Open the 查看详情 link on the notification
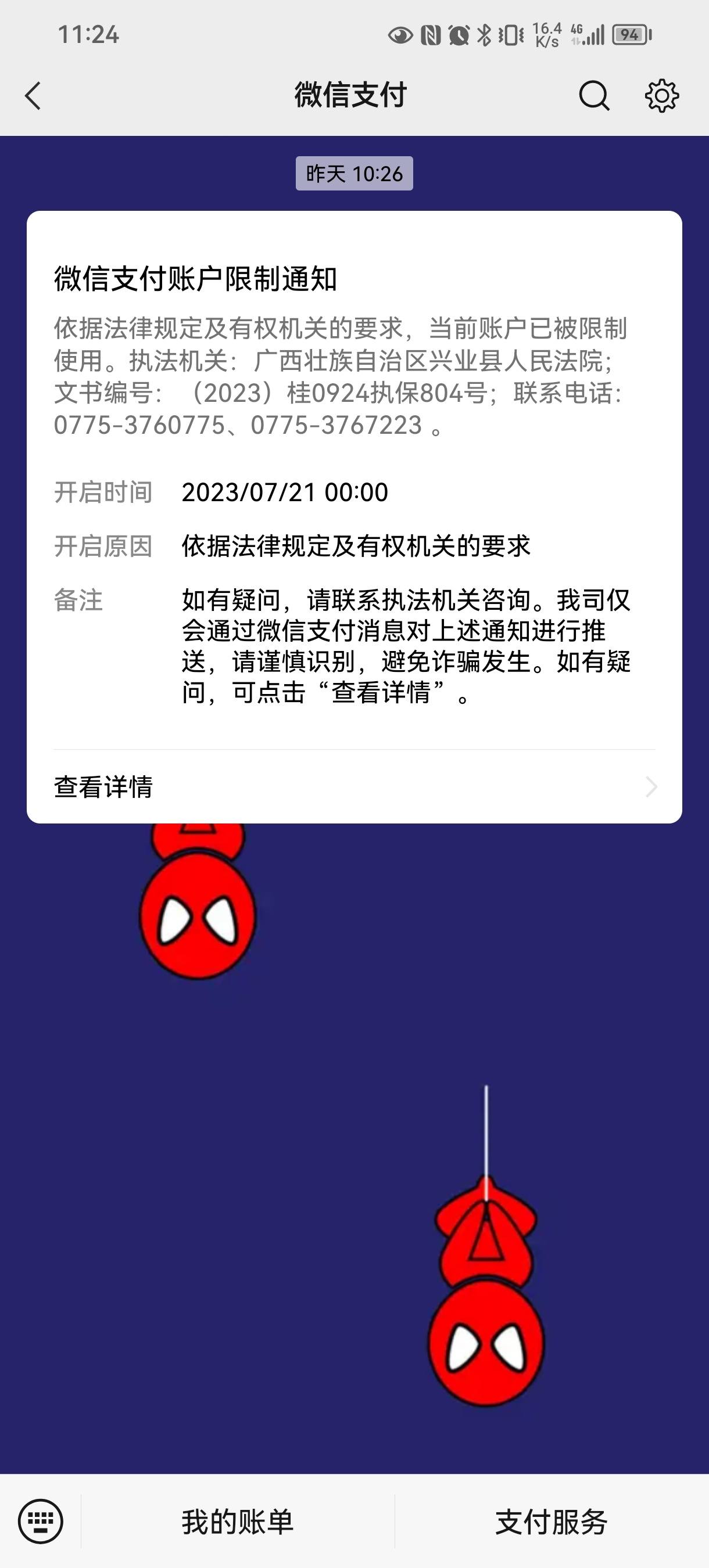Viewport: 709px width, 1568px height. coord(103,787)
